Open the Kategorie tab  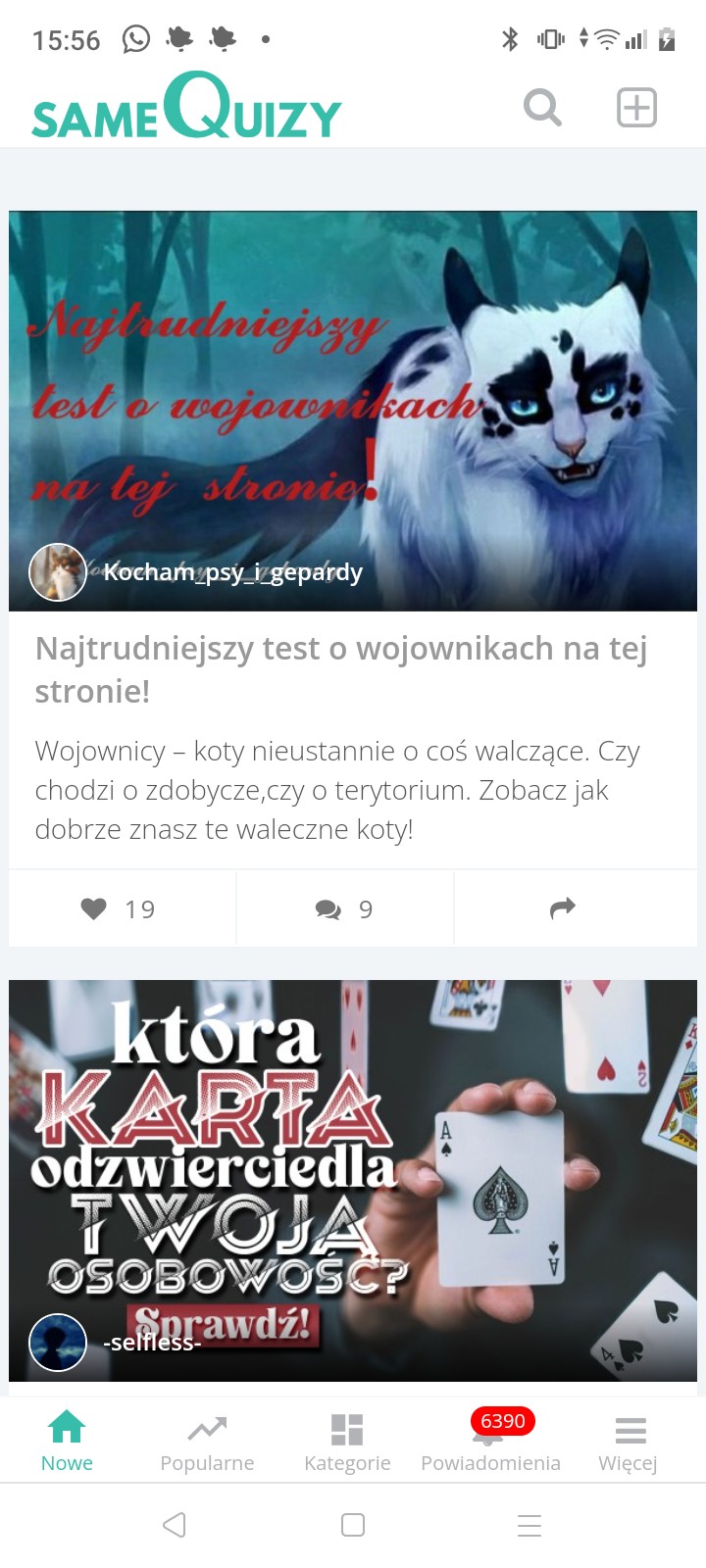tap(347, 1441)
